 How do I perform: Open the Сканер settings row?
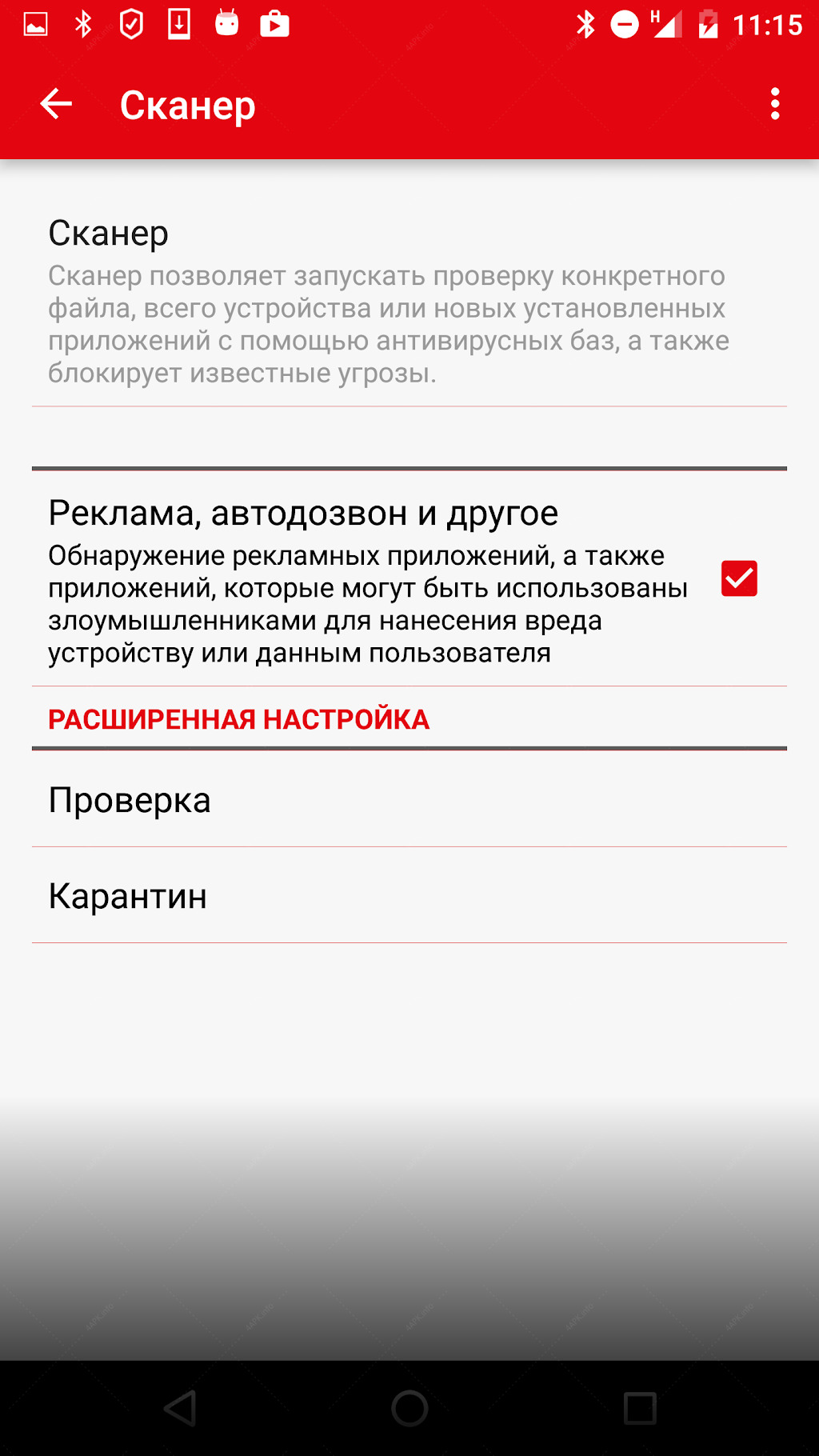pyautogui.click(x=409, y=300)
